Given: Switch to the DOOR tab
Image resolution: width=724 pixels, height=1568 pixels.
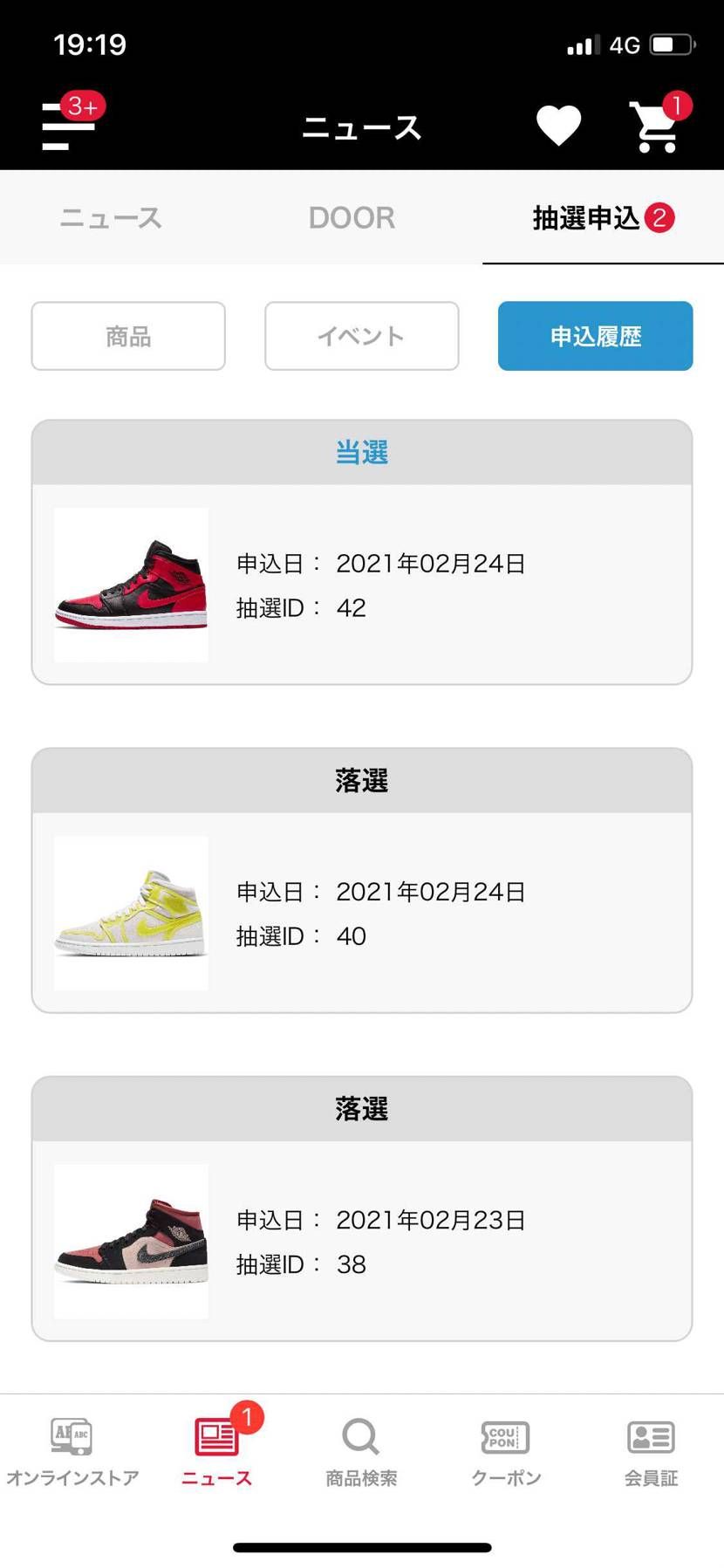Looking at the screenshot, I should pos(352,217).
